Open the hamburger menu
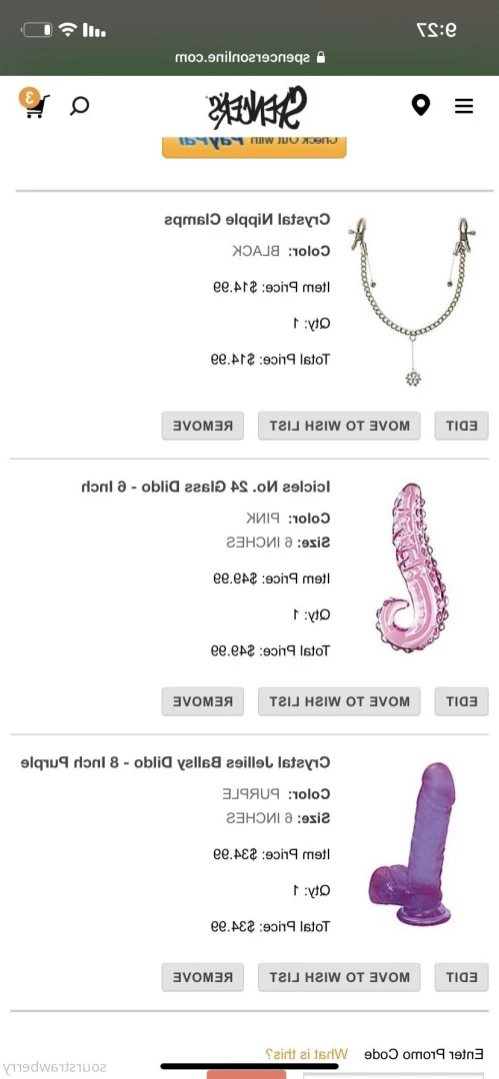The height and width of the screenshot is (1079, 499). pyautogui.click(x=464, y=106)
